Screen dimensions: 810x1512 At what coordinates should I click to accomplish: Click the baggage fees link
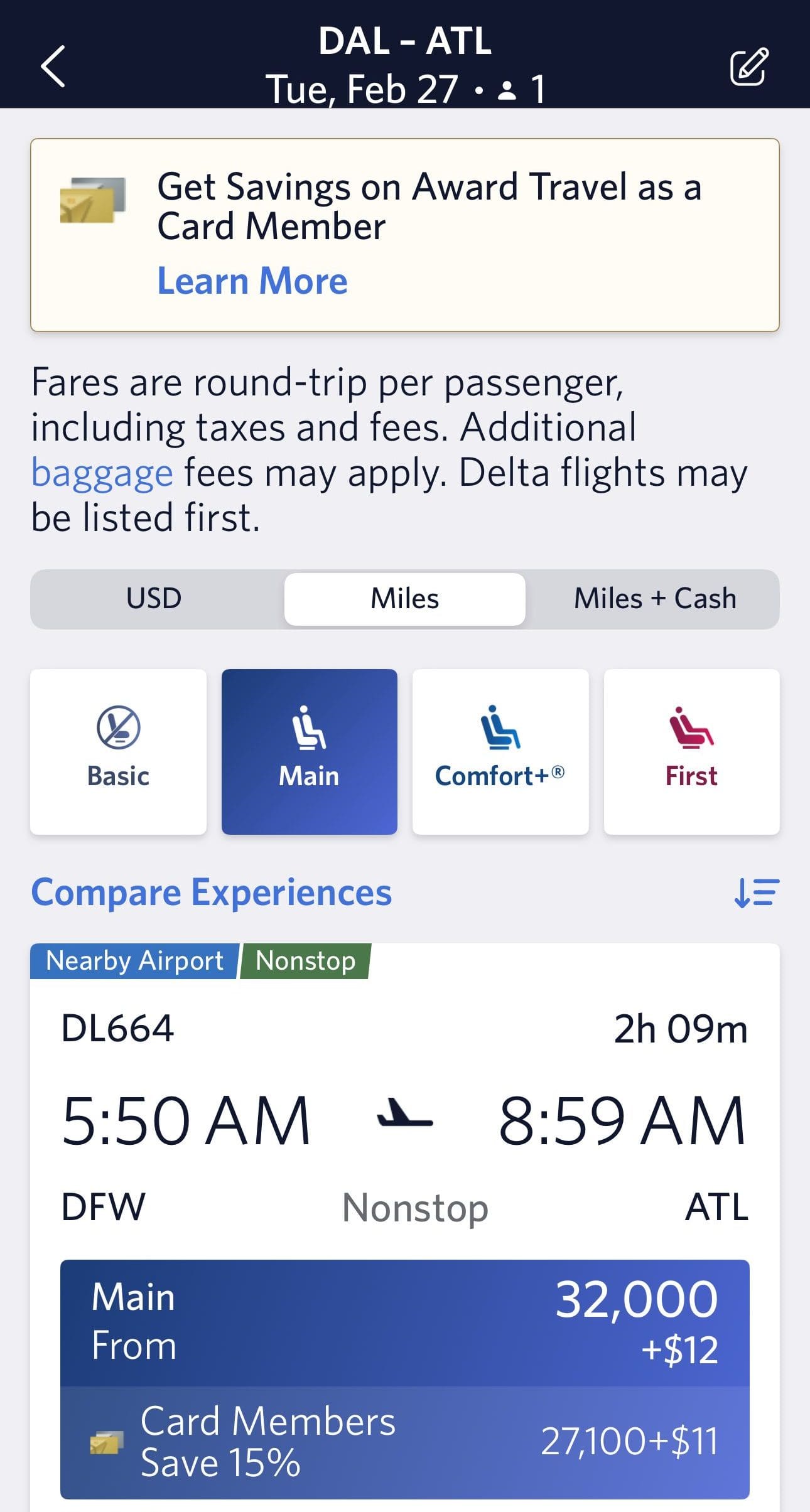point(102,472)
